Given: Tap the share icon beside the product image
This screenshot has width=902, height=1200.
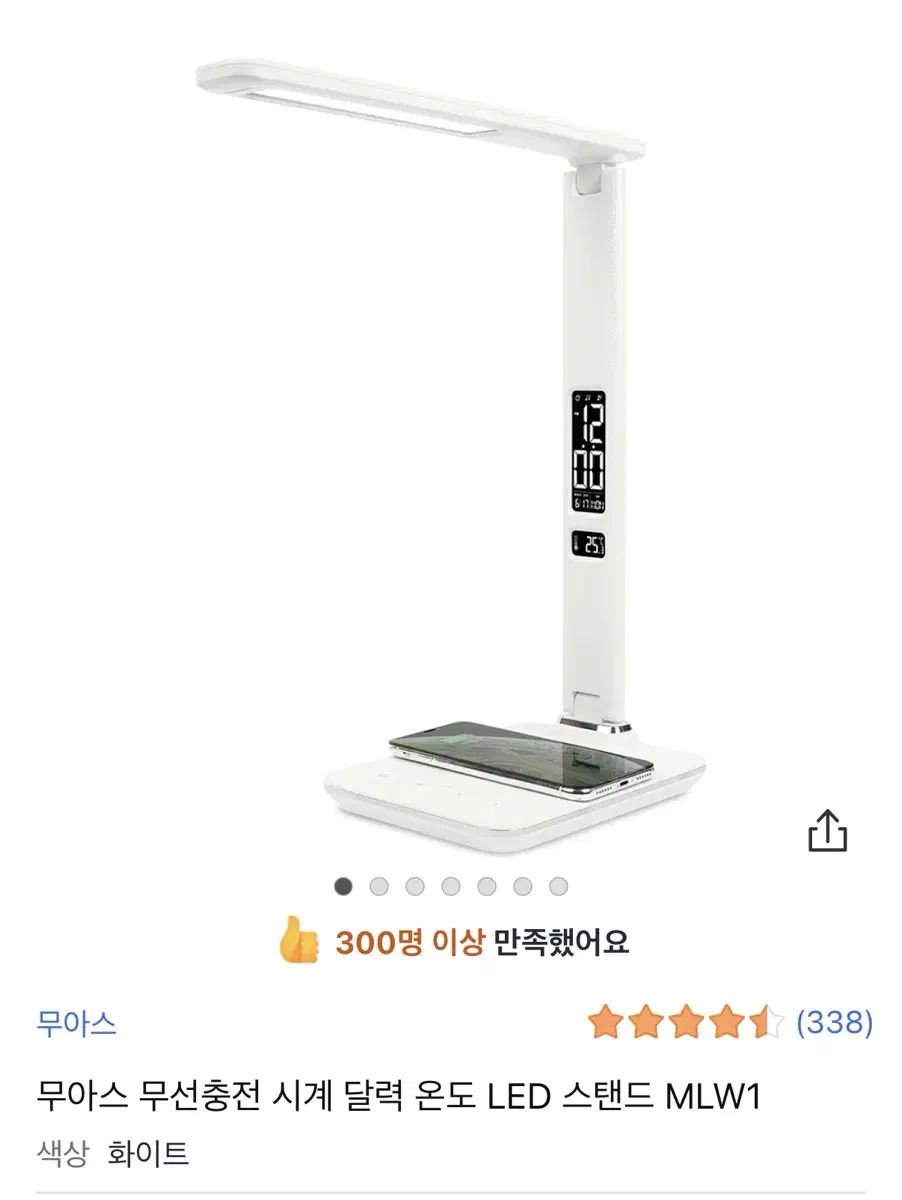Looking at the screenshot, I should (x=829, y=832).
